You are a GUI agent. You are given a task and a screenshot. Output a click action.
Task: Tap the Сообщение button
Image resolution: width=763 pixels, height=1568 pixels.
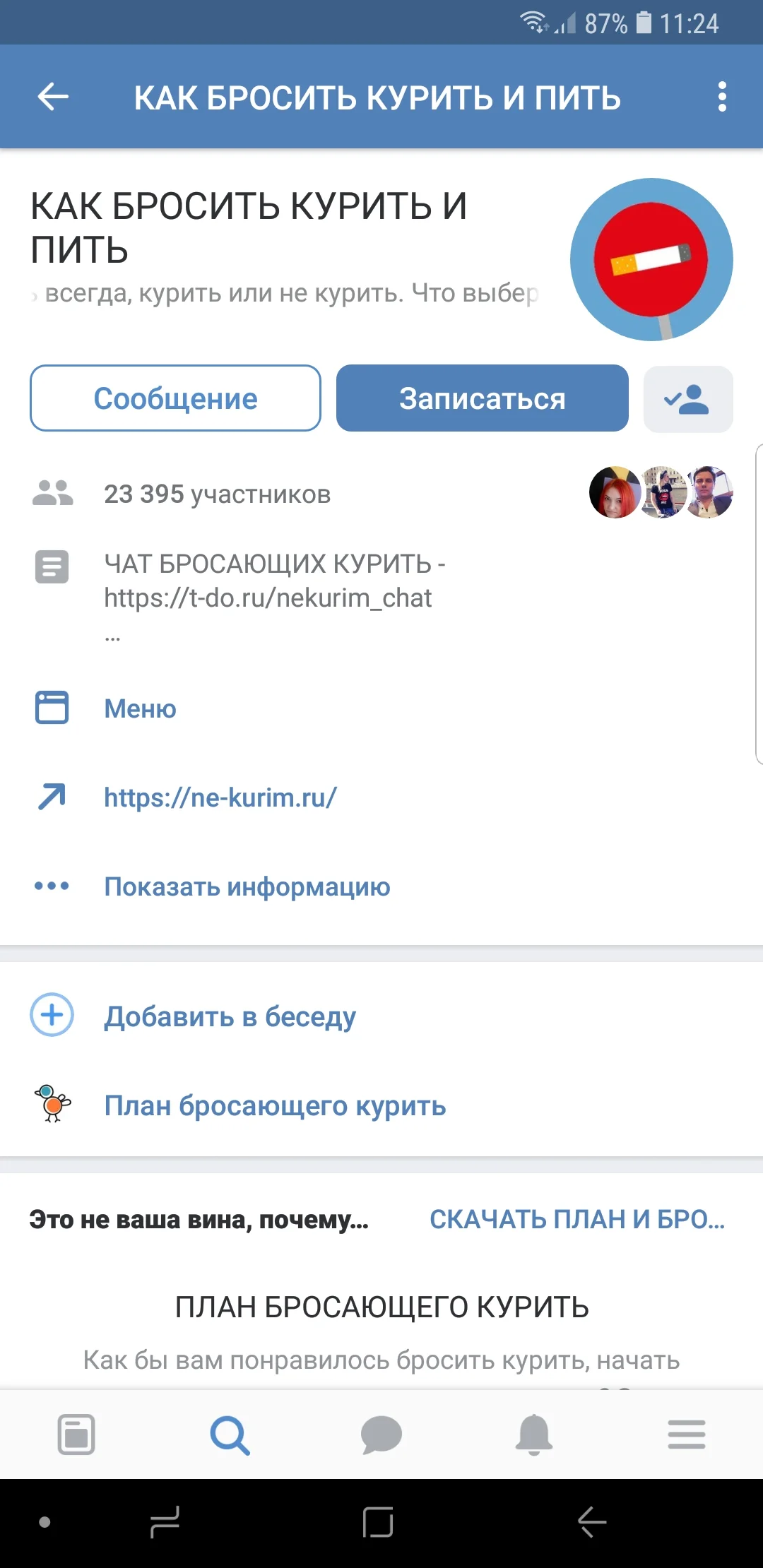click(175, 398)
